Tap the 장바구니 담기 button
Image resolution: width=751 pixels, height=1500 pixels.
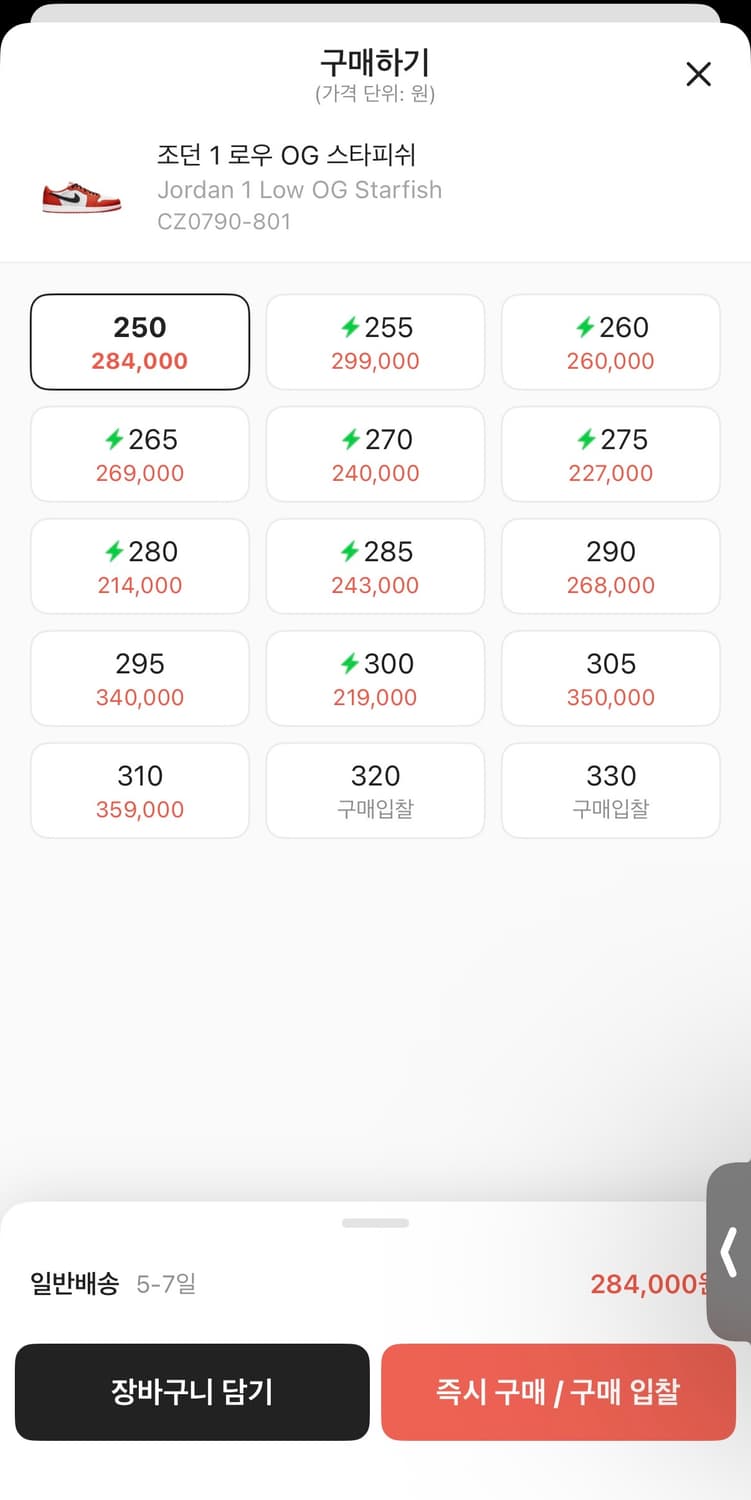(191, 1392)
